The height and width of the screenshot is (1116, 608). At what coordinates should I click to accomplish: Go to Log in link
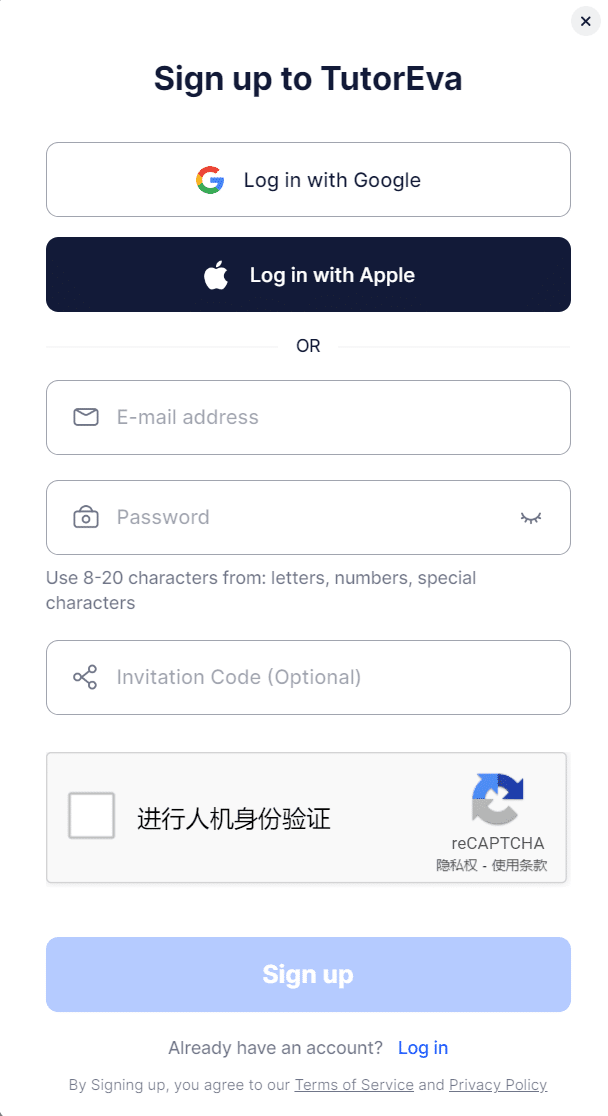[423, 1048]
